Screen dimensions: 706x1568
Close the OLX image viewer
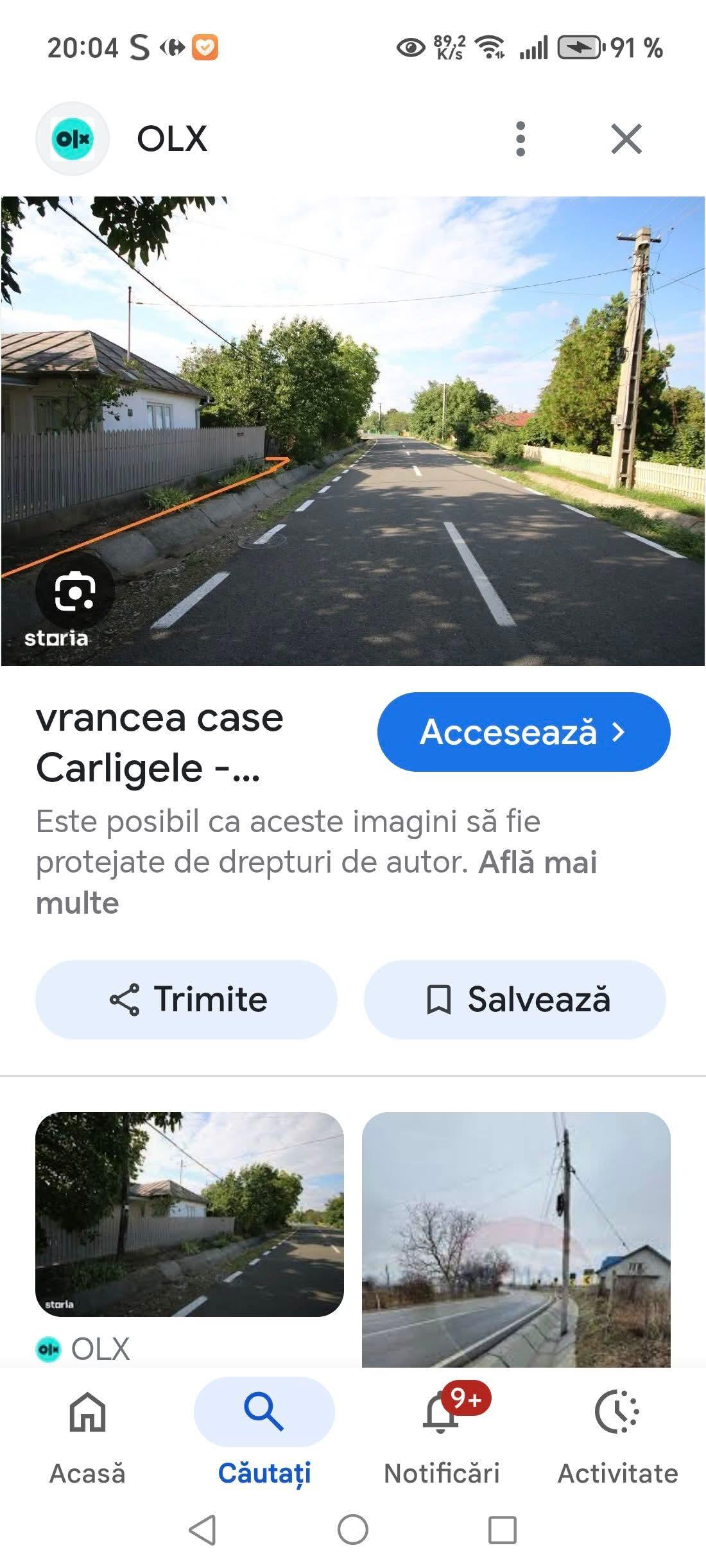click(x=626, y=139)
